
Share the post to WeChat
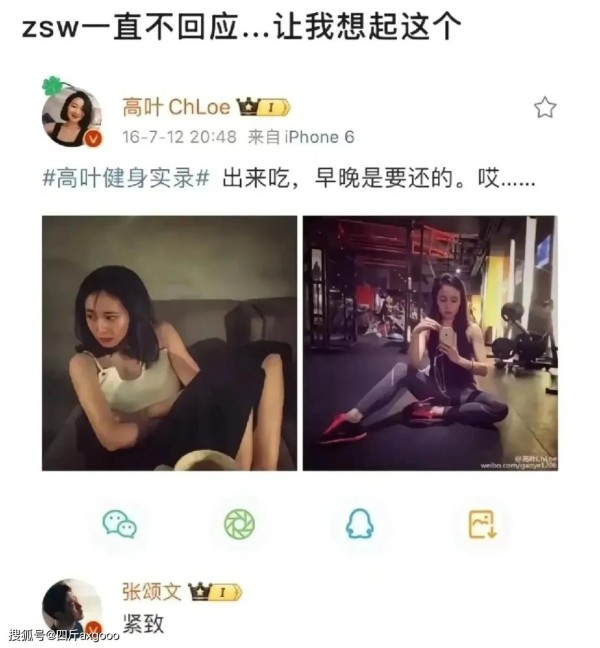tap(120, 523)
